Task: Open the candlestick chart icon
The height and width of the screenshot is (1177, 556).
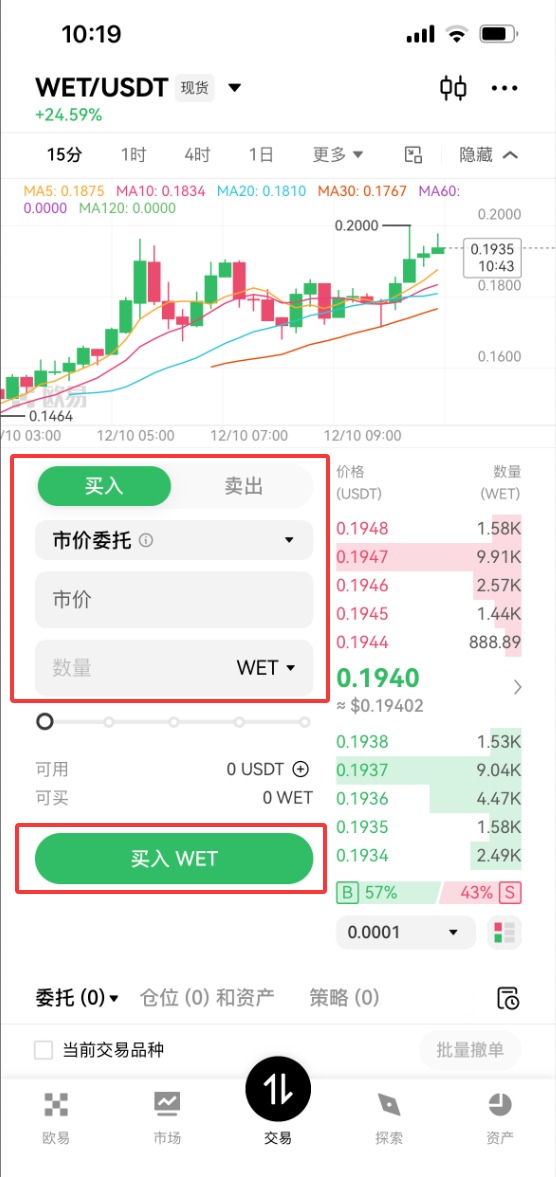Action: coord(453,88)
